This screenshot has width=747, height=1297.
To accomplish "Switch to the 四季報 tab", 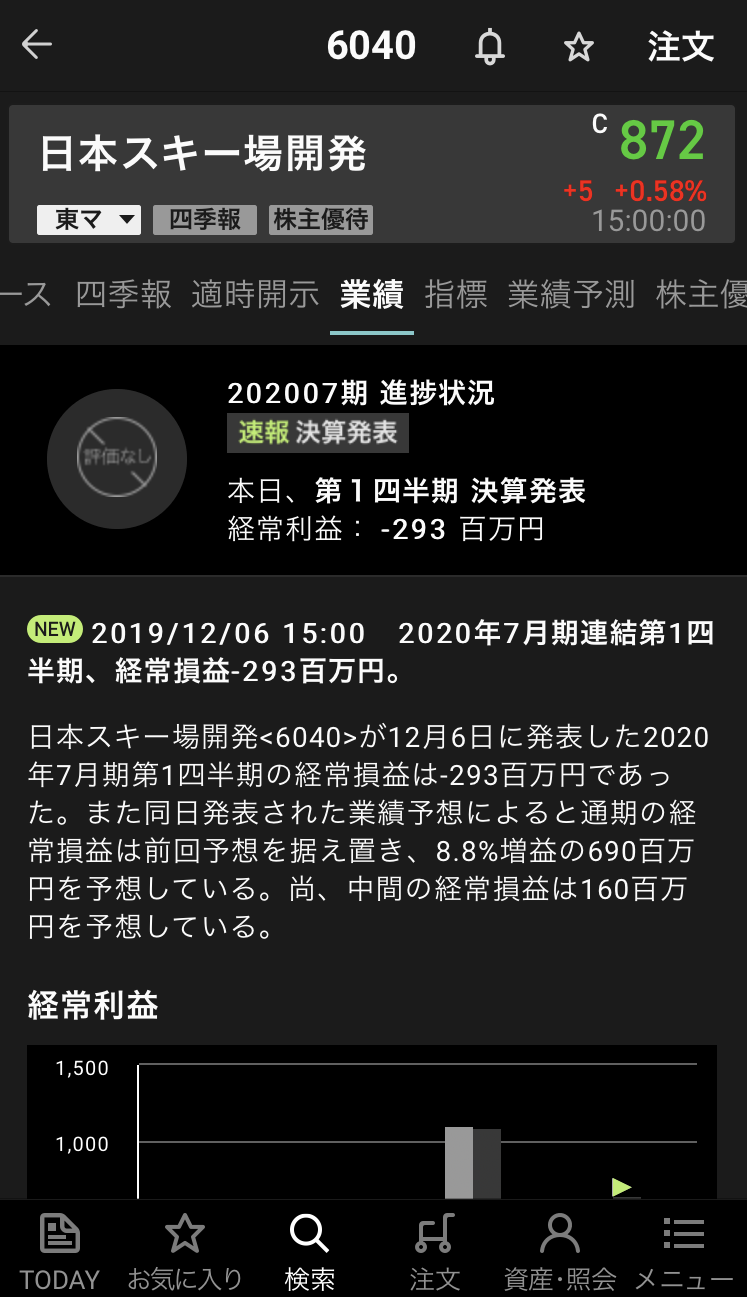I will coord(123,294).
